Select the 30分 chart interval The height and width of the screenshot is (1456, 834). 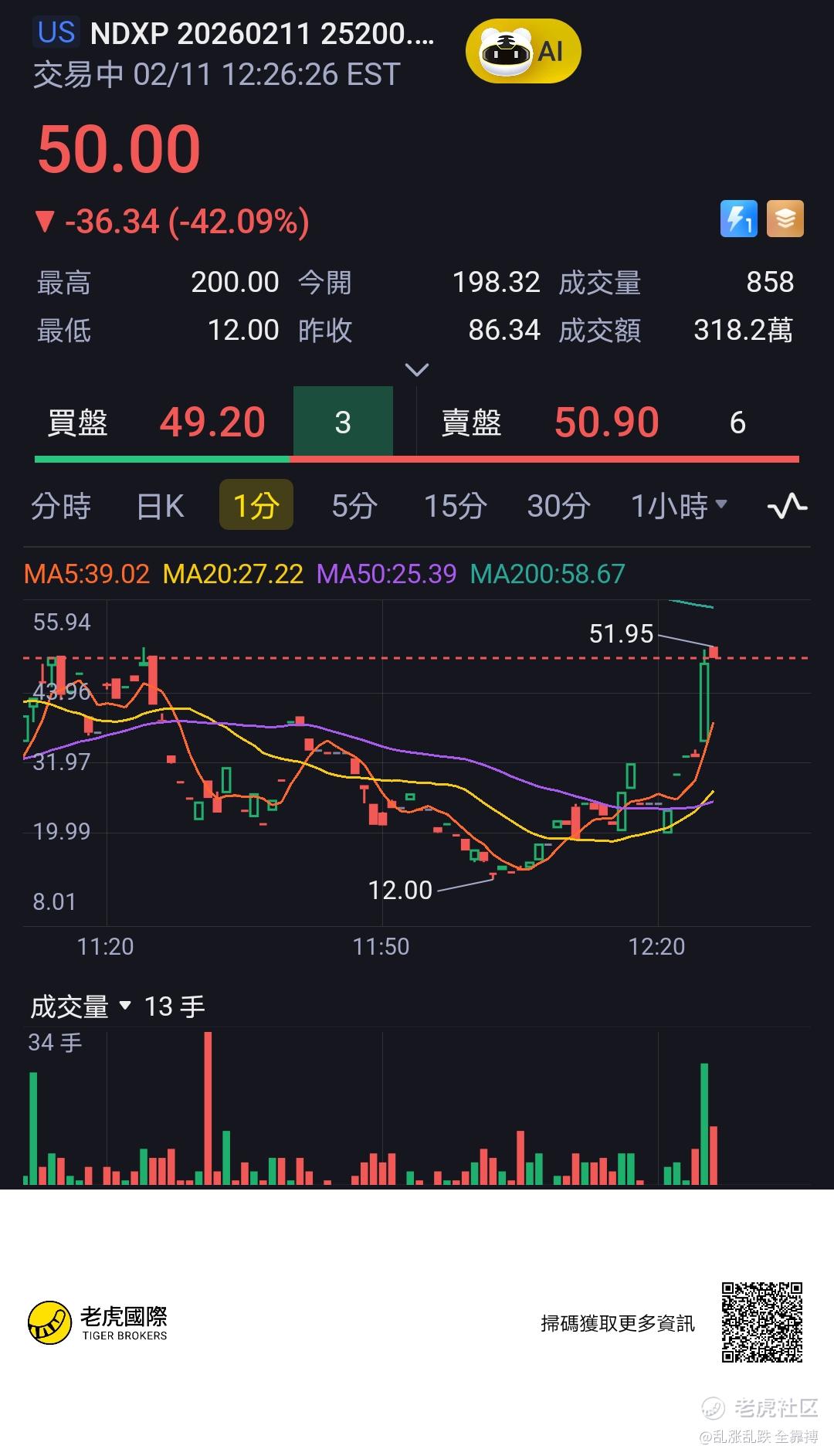(x=558, y=506)
